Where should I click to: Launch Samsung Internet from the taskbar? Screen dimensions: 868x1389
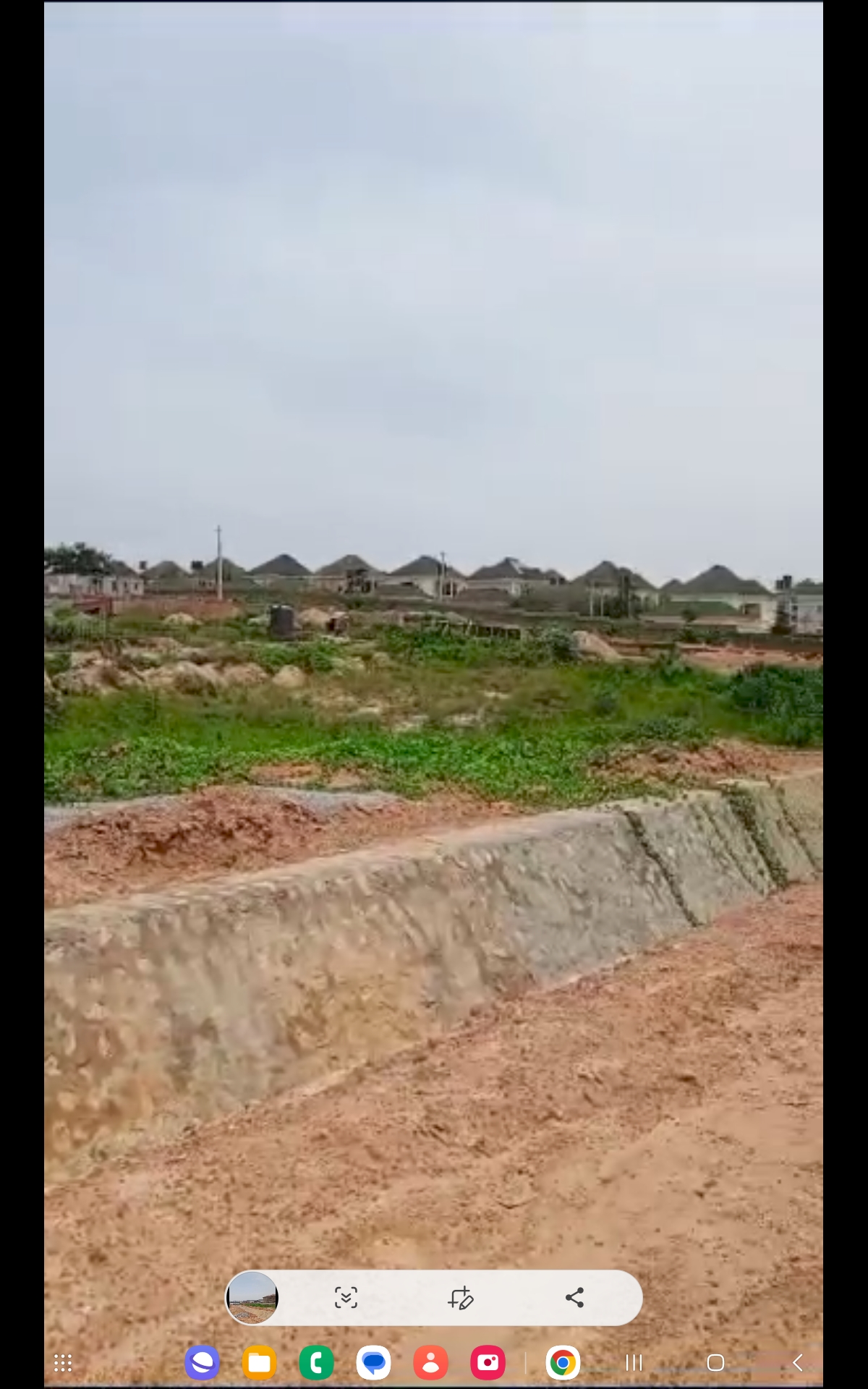click(202, 1363)
